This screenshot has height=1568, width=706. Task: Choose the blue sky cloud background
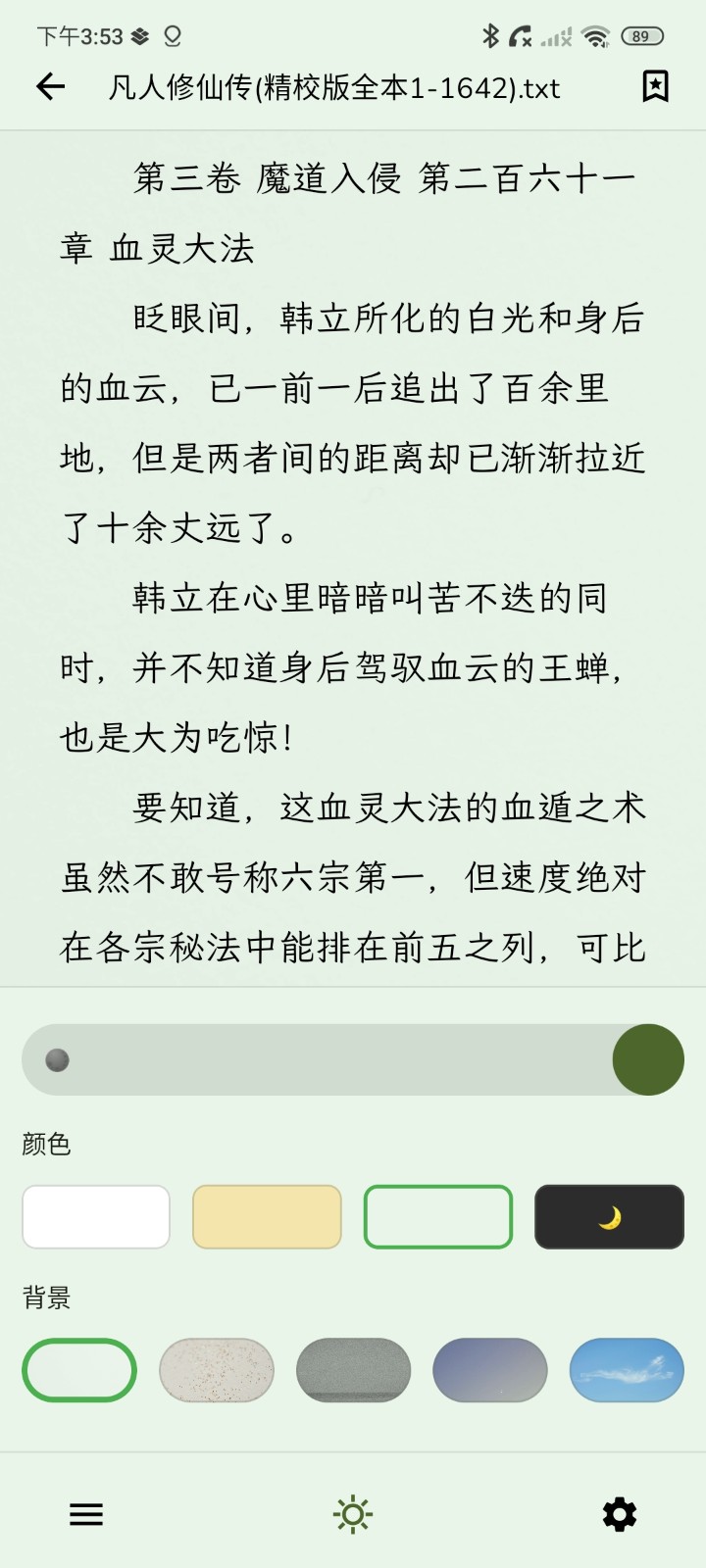627,1370
